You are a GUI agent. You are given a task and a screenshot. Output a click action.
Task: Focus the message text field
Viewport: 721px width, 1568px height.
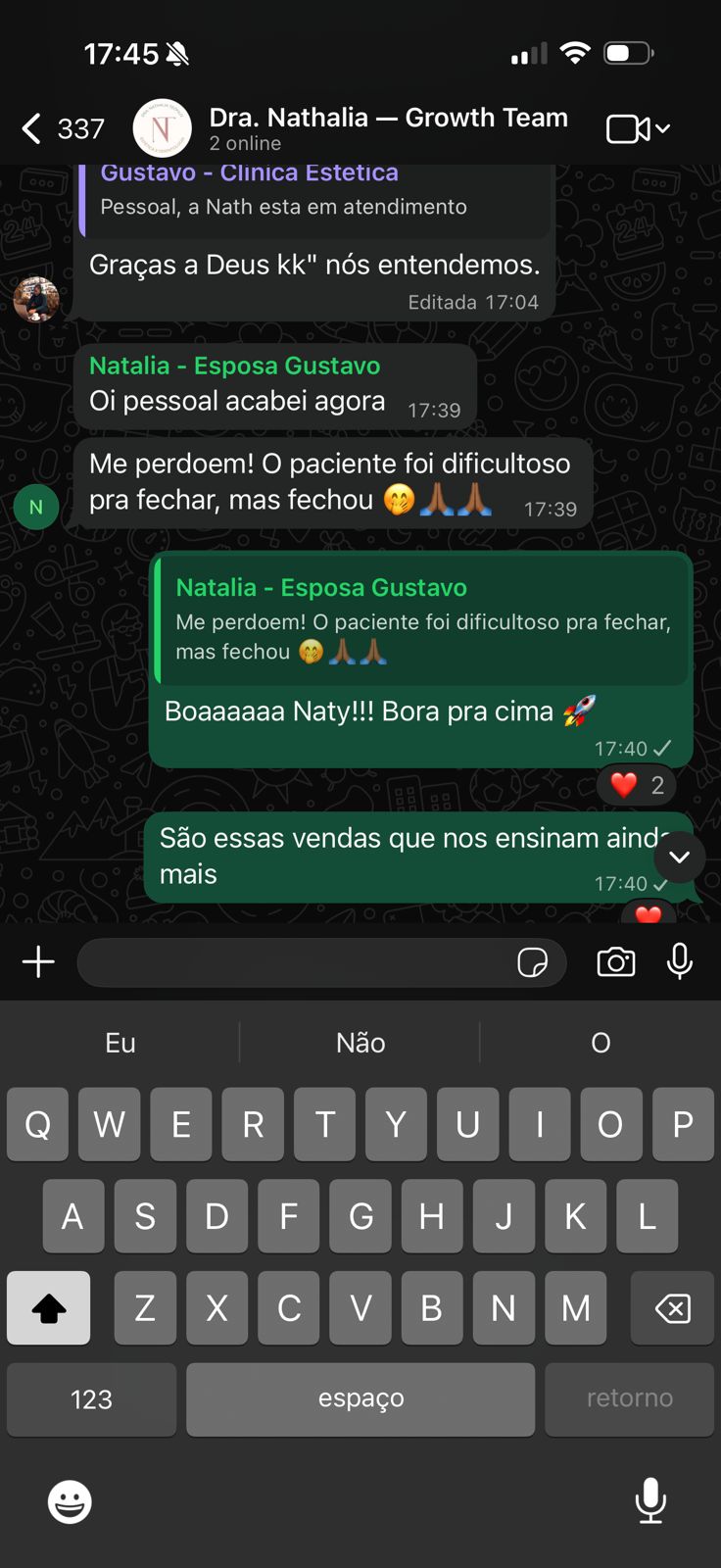[294, 962]
